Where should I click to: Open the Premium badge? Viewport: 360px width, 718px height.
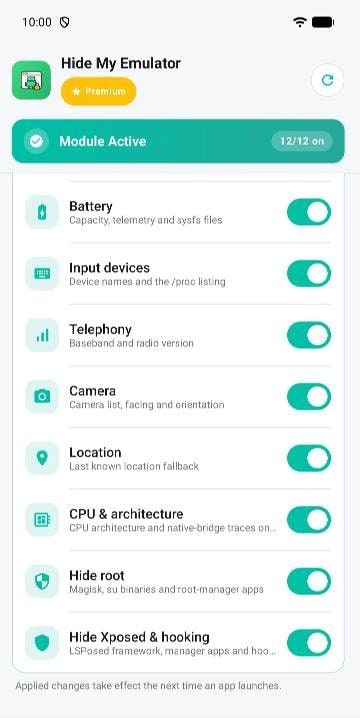click(98, 92)
